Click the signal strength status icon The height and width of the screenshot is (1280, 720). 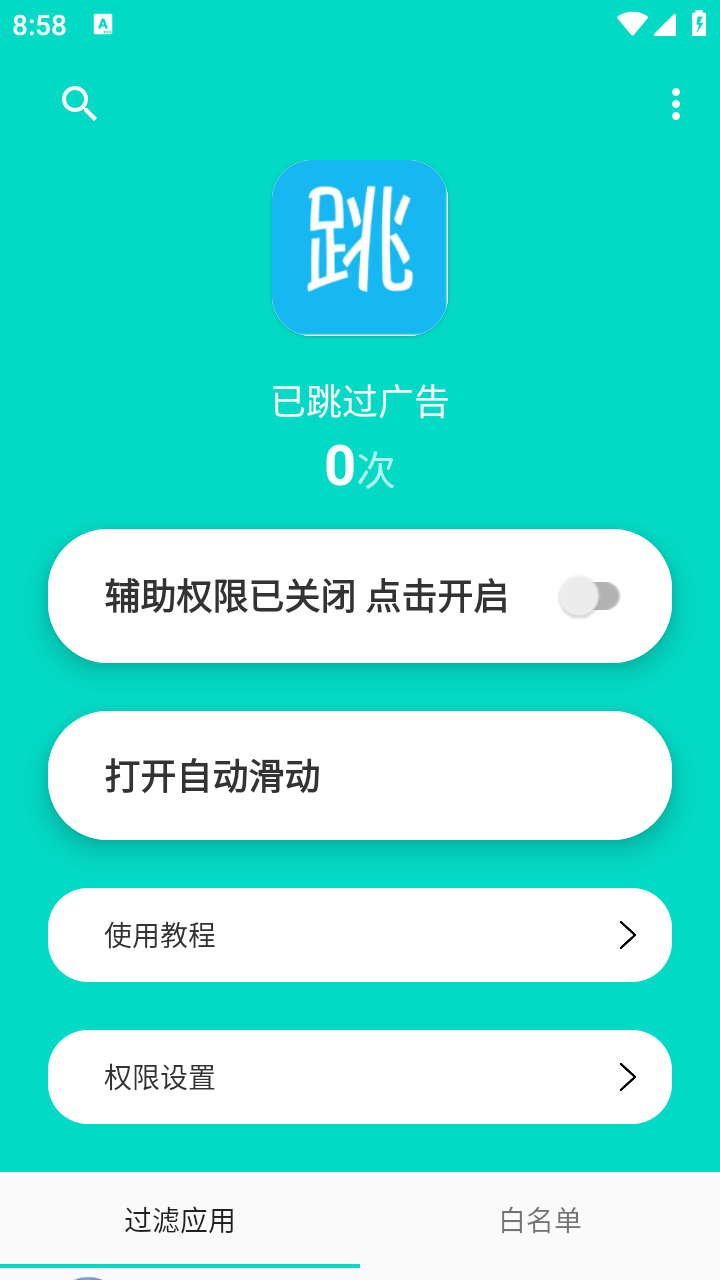[666, 23]
